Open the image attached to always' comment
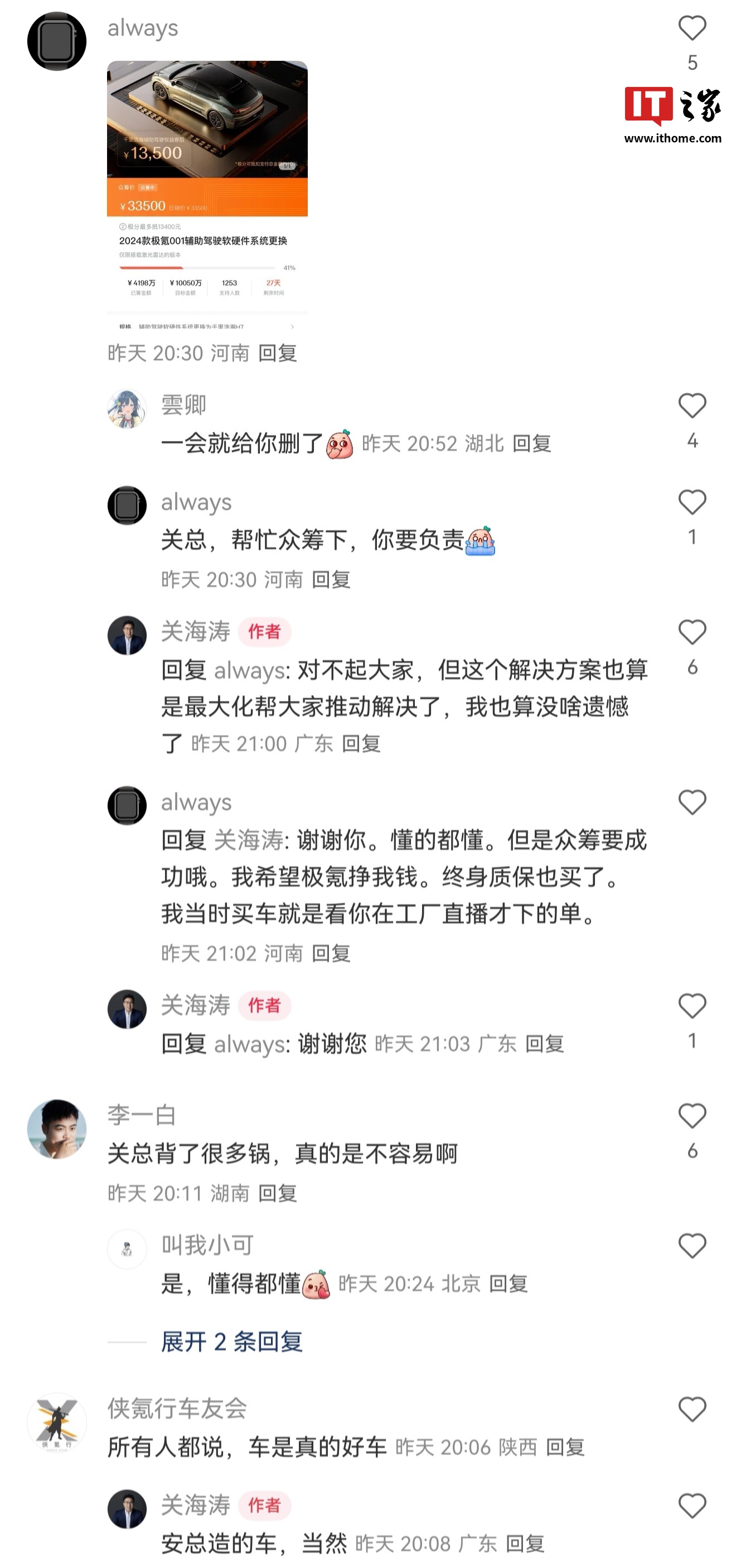The image size is (736, 1568). coord(207,193)
